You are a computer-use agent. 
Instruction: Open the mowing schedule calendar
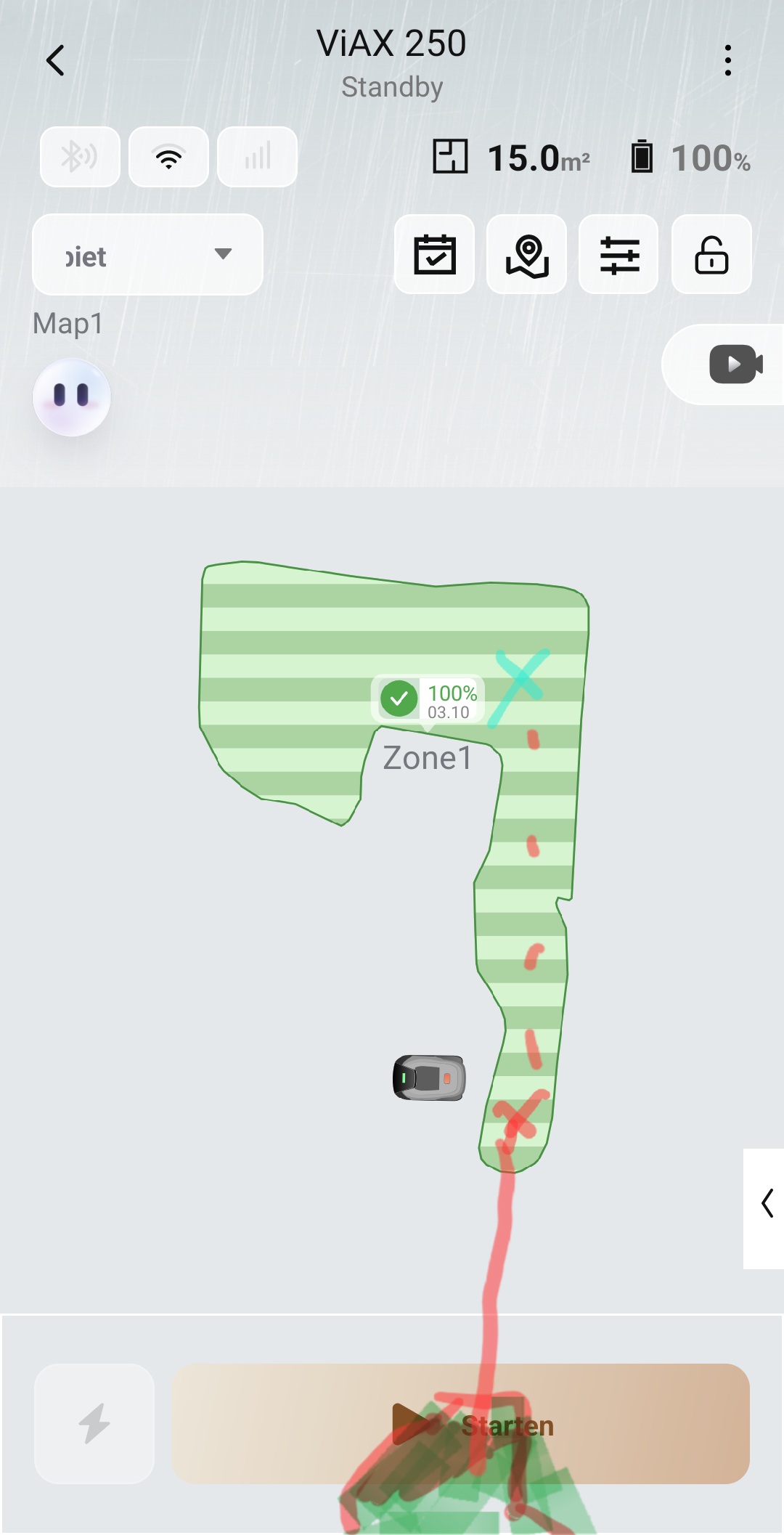pyautogui.click(x=434, y=254)
